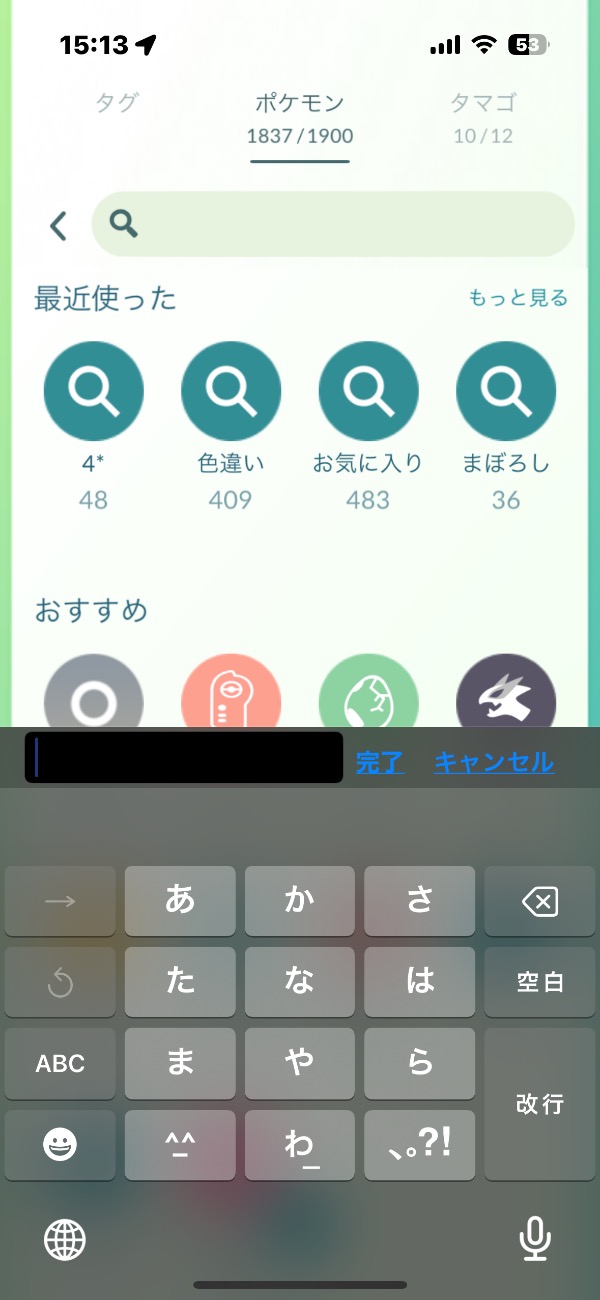Viewport: 600px width, 1300px height.
Task: Switch to the タマゴ tab
Action: click(x=483, y=117)
